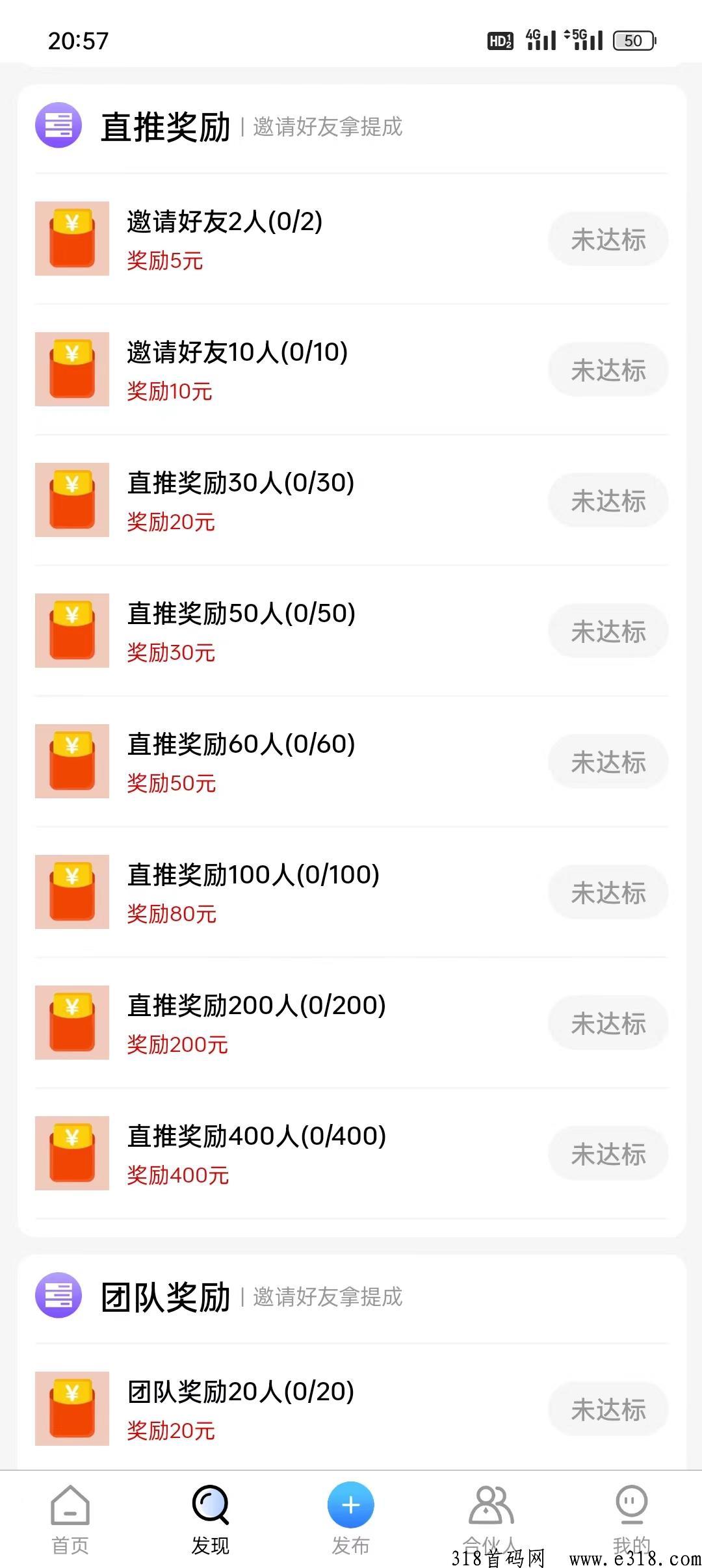Tap 未达标 on 直推奖励100人 row
The width and height of the screenshot is (702, 1568).
click(x=608, y=893)
